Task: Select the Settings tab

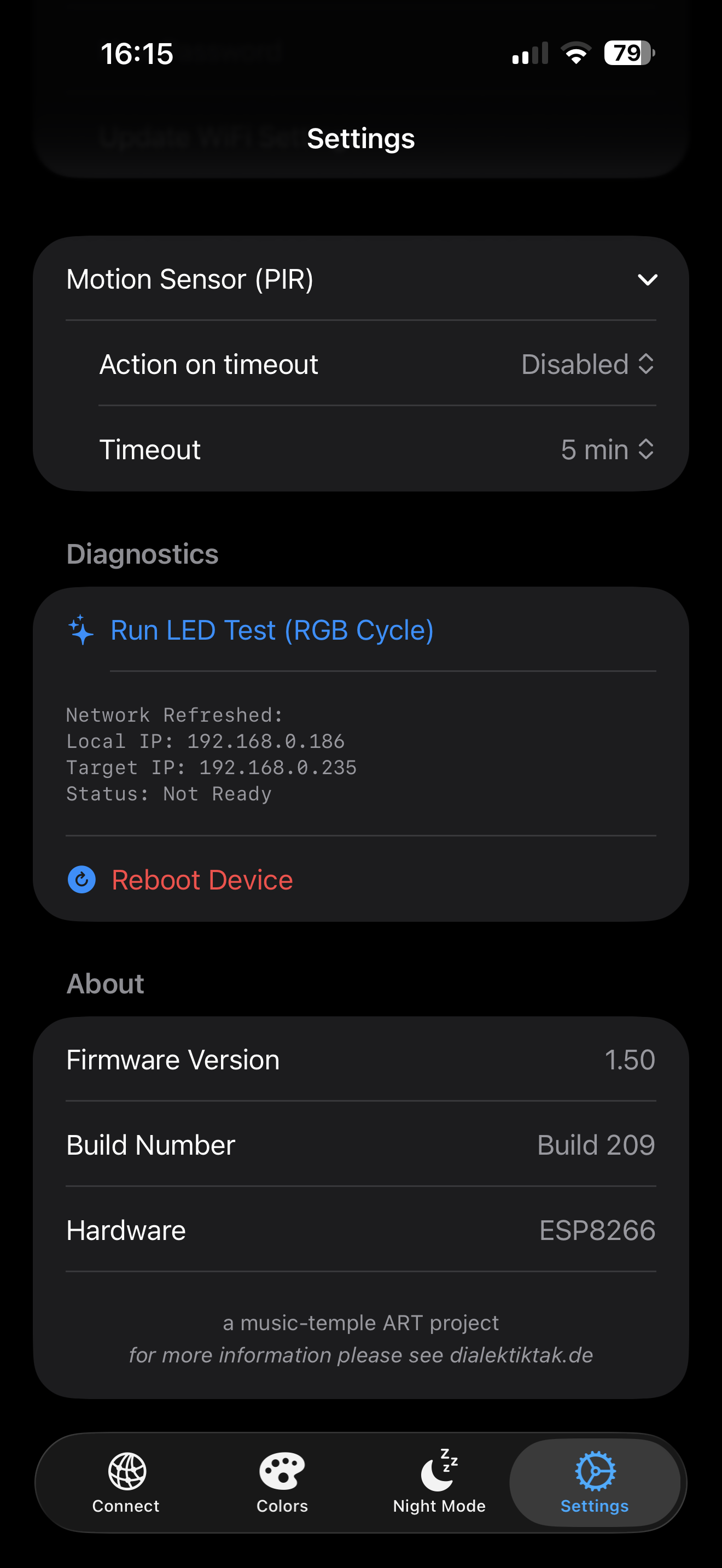Action: click(x=594, y=1482)
